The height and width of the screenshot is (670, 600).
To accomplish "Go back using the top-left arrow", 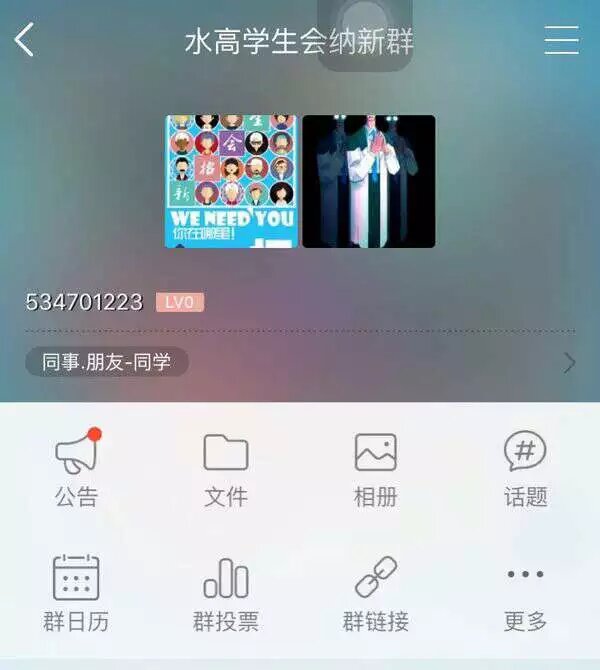I will click(x=25, y=40).
